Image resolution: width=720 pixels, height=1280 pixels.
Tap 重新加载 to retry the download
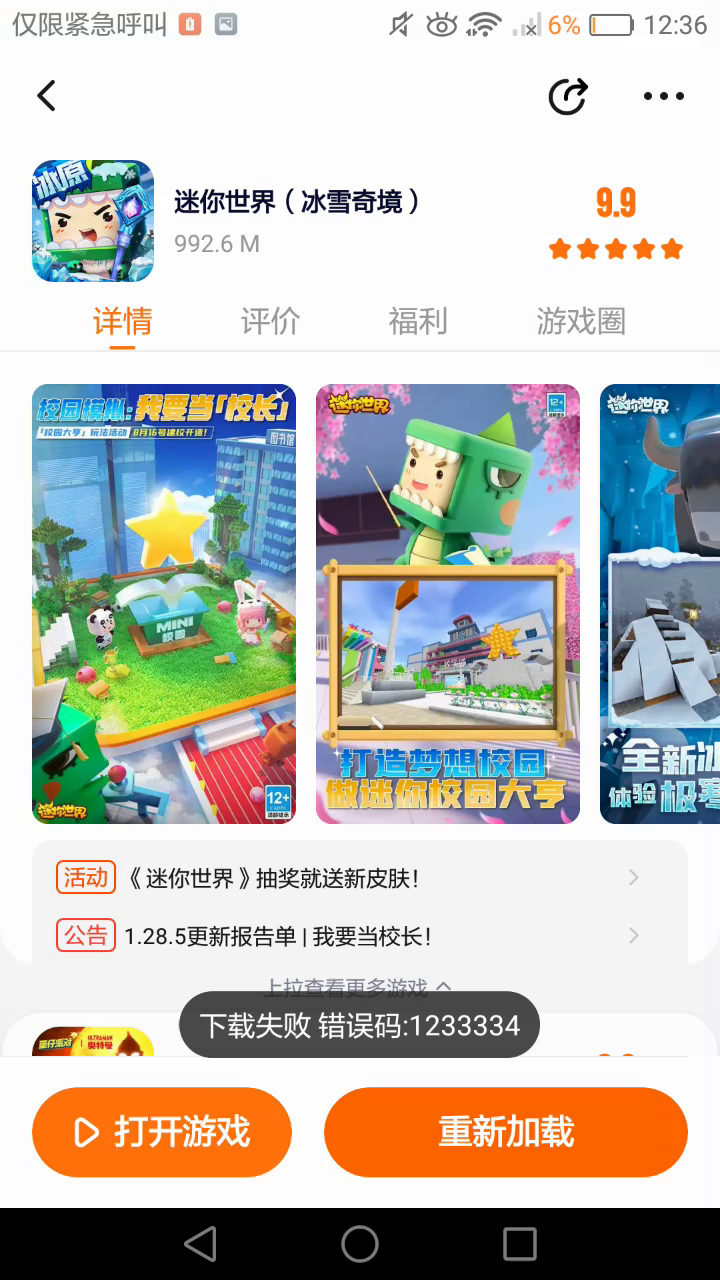point(506,1132)
